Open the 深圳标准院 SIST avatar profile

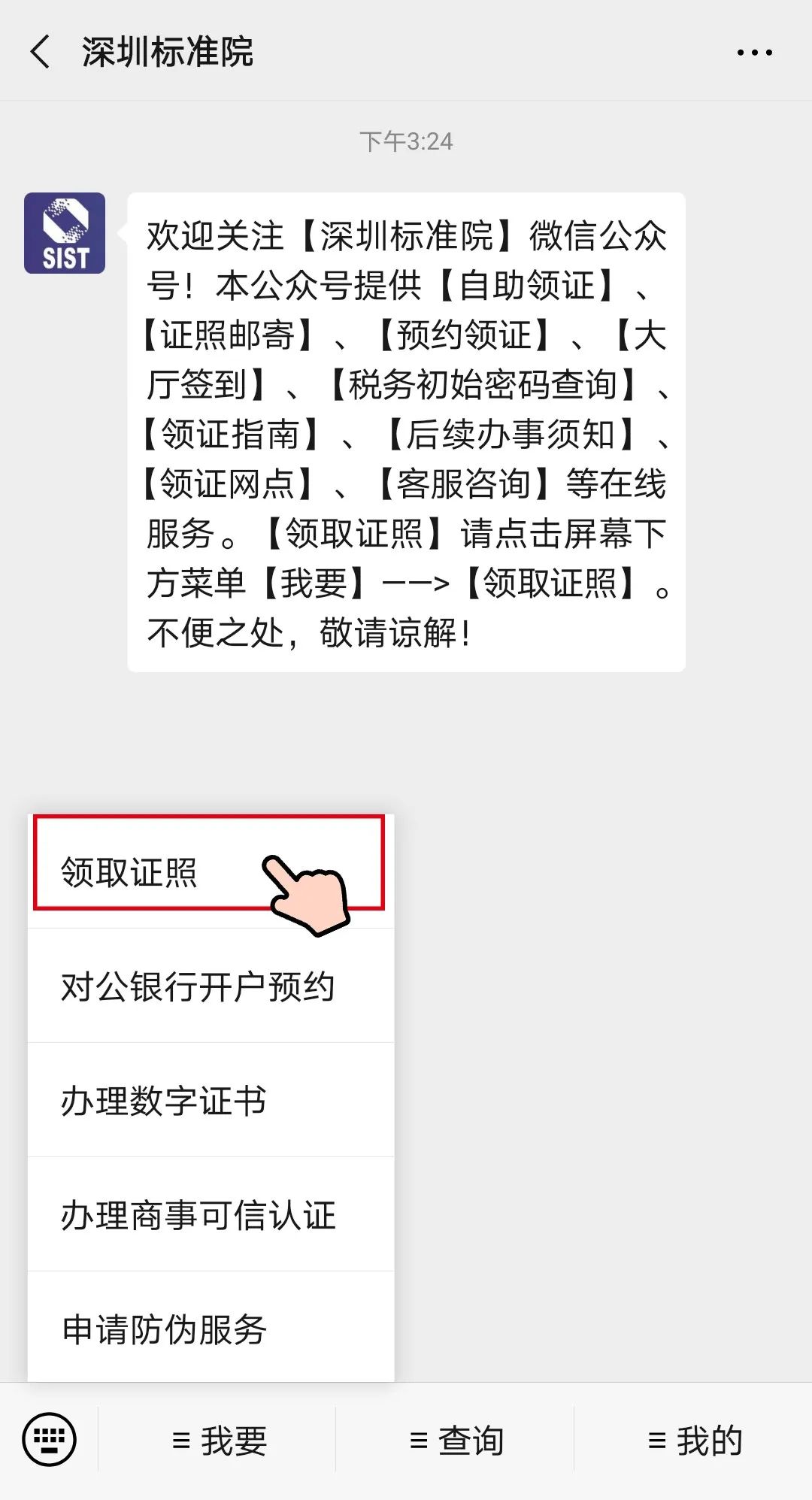click(x=65, y=233)
